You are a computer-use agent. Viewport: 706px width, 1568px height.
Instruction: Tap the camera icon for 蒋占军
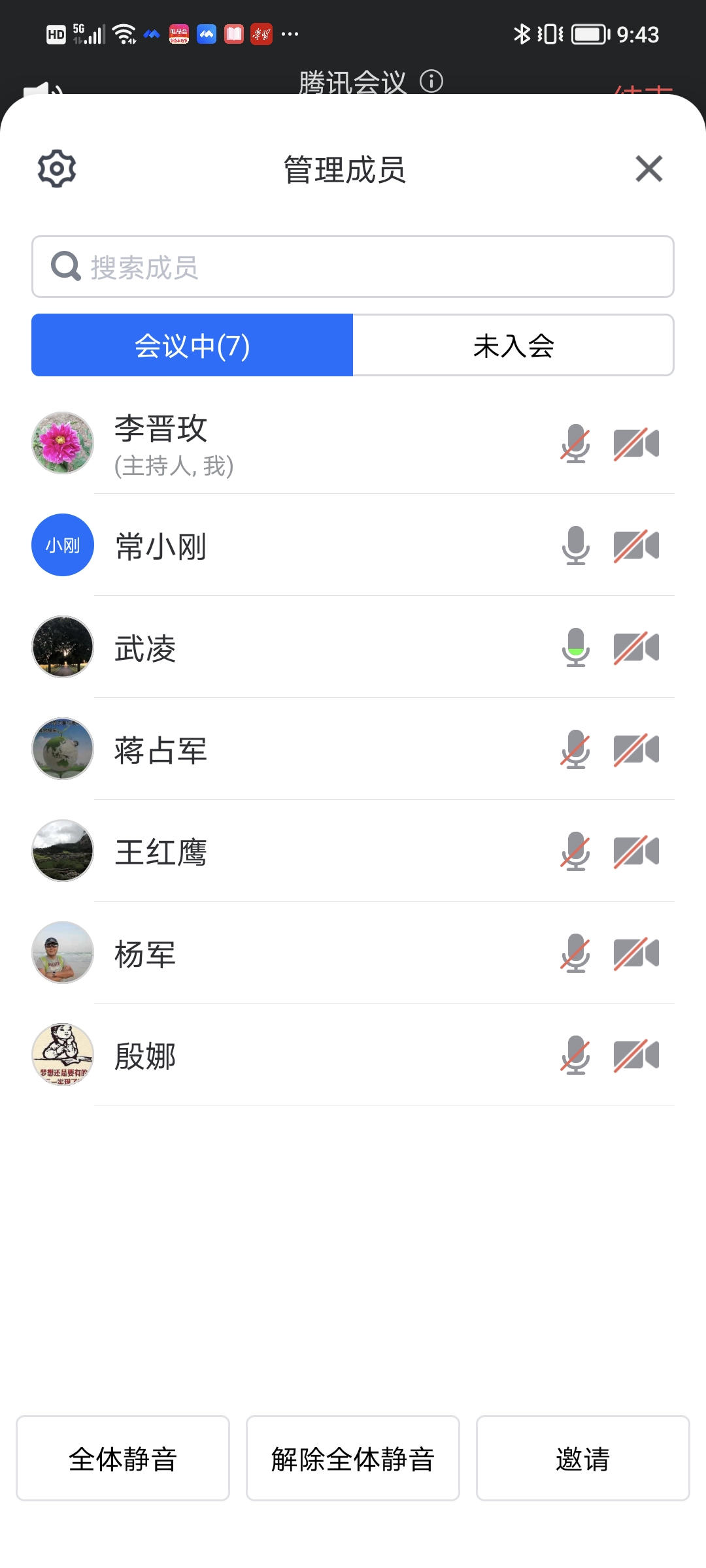(x=636, y=749)
